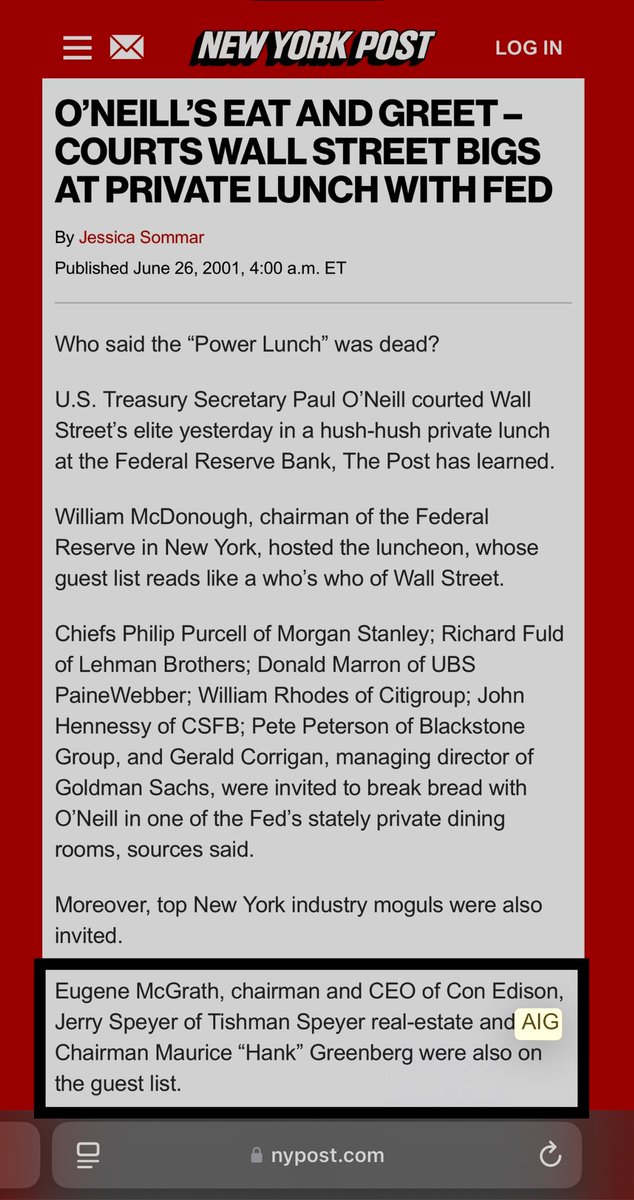Open the email newsletter envelope icon
The width and height of the screenshot is (634, 1200).
click(x=127, y=47)
